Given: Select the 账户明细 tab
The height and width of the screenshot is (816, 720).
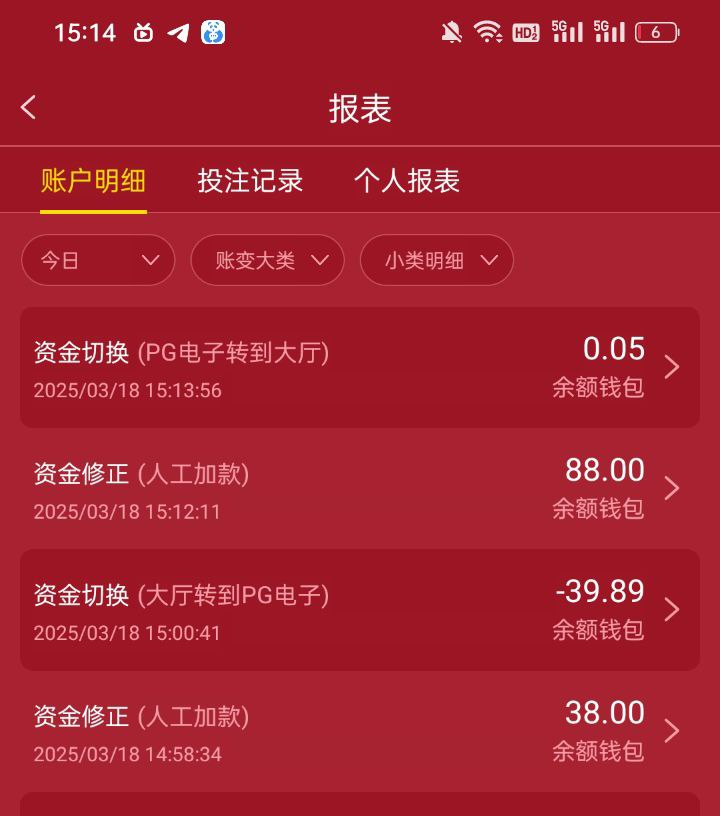Looking at the screenshot, I should point(93,181).
